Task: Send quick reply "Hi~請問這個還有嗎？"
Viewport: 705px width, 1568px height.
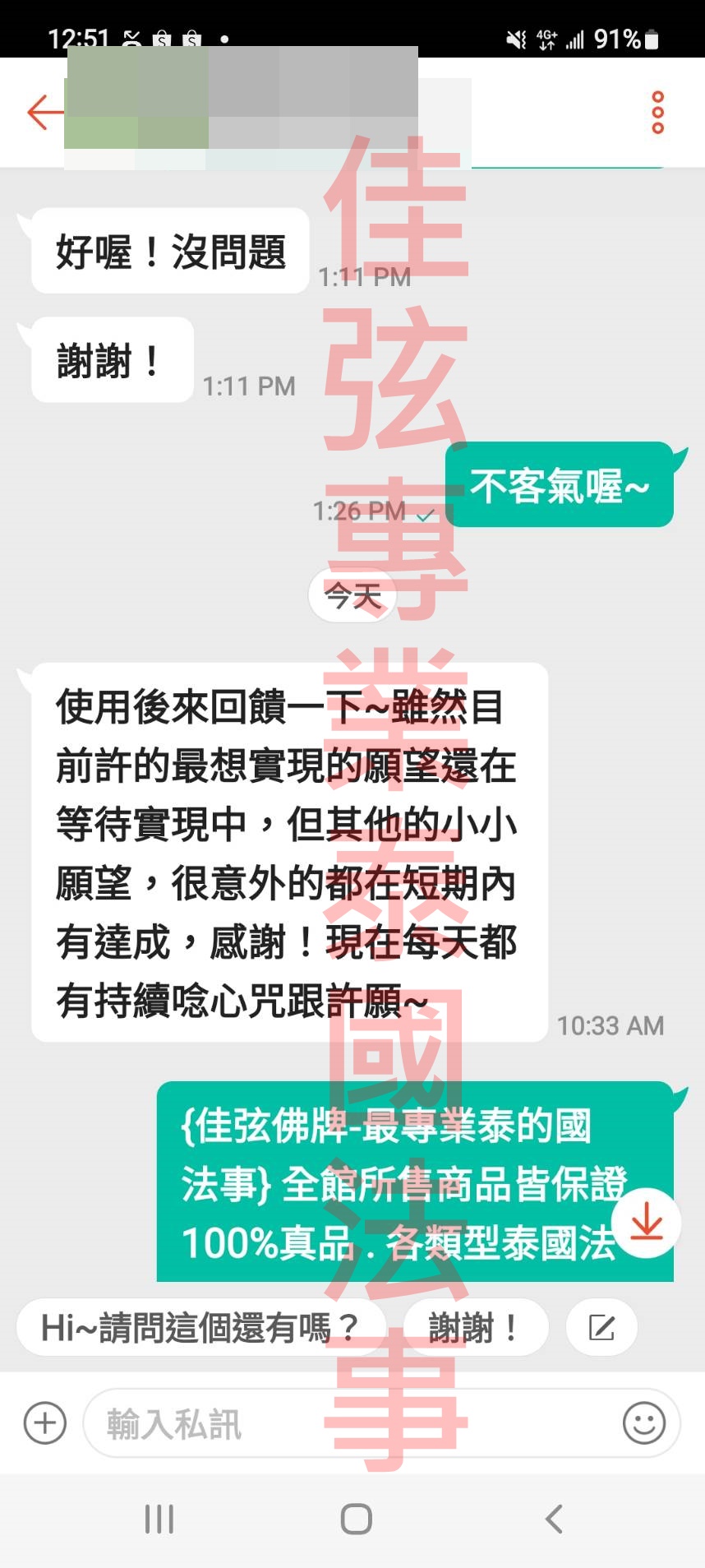Action: [x=200, y=1327]
